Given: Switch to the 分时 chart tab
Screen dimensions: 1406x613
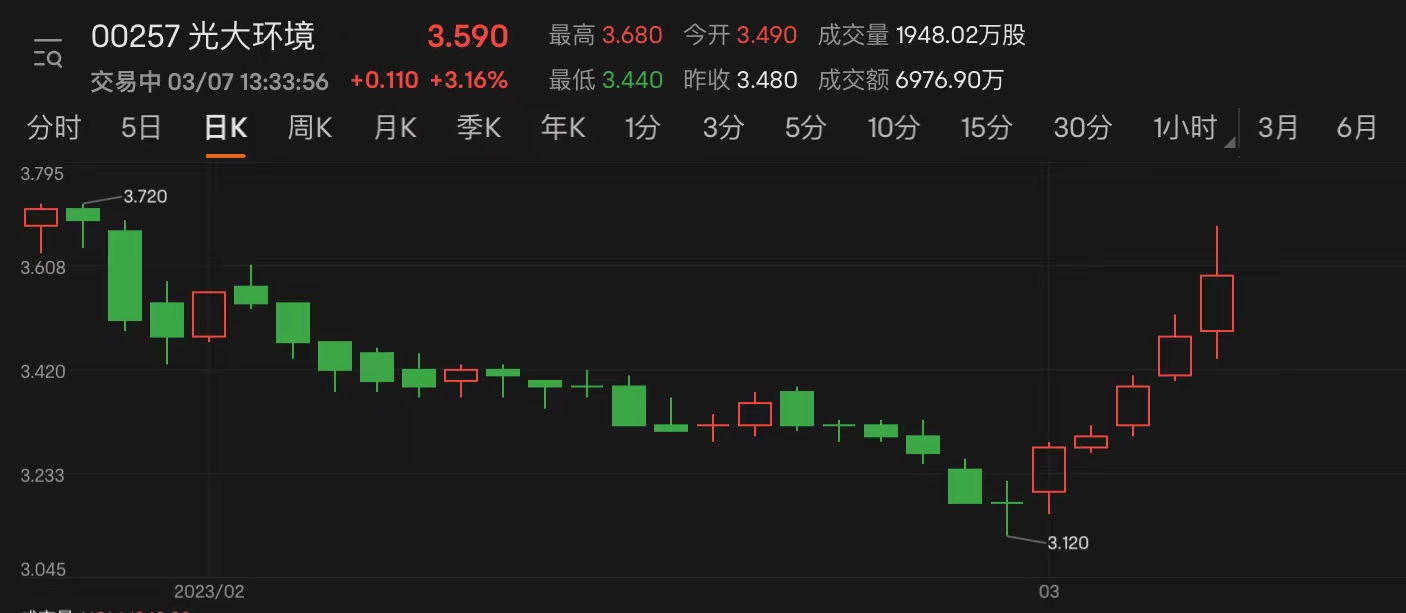Looking at the screenshot, I should click(x=54, y=128).
